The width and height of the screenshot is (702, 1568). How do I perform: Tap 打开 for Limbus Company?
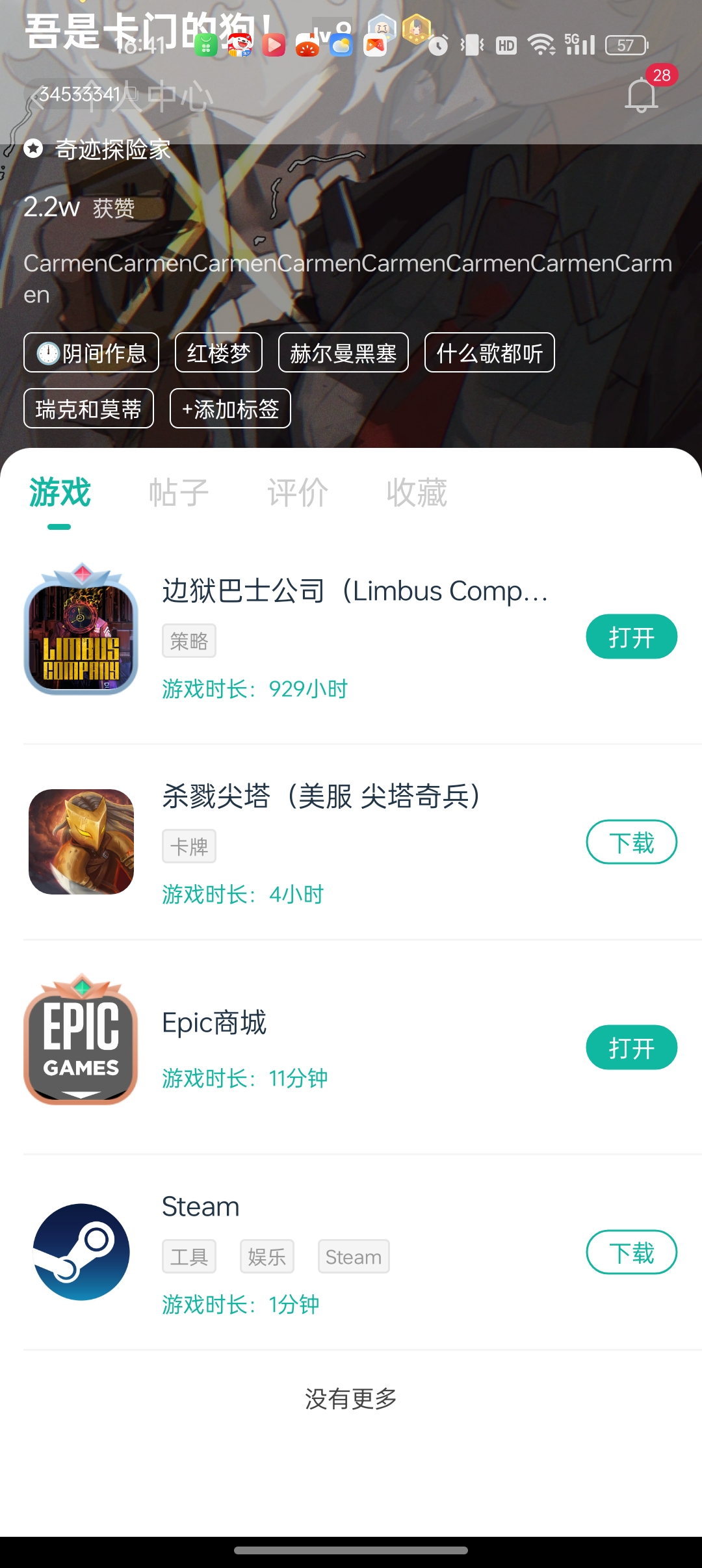631,637
